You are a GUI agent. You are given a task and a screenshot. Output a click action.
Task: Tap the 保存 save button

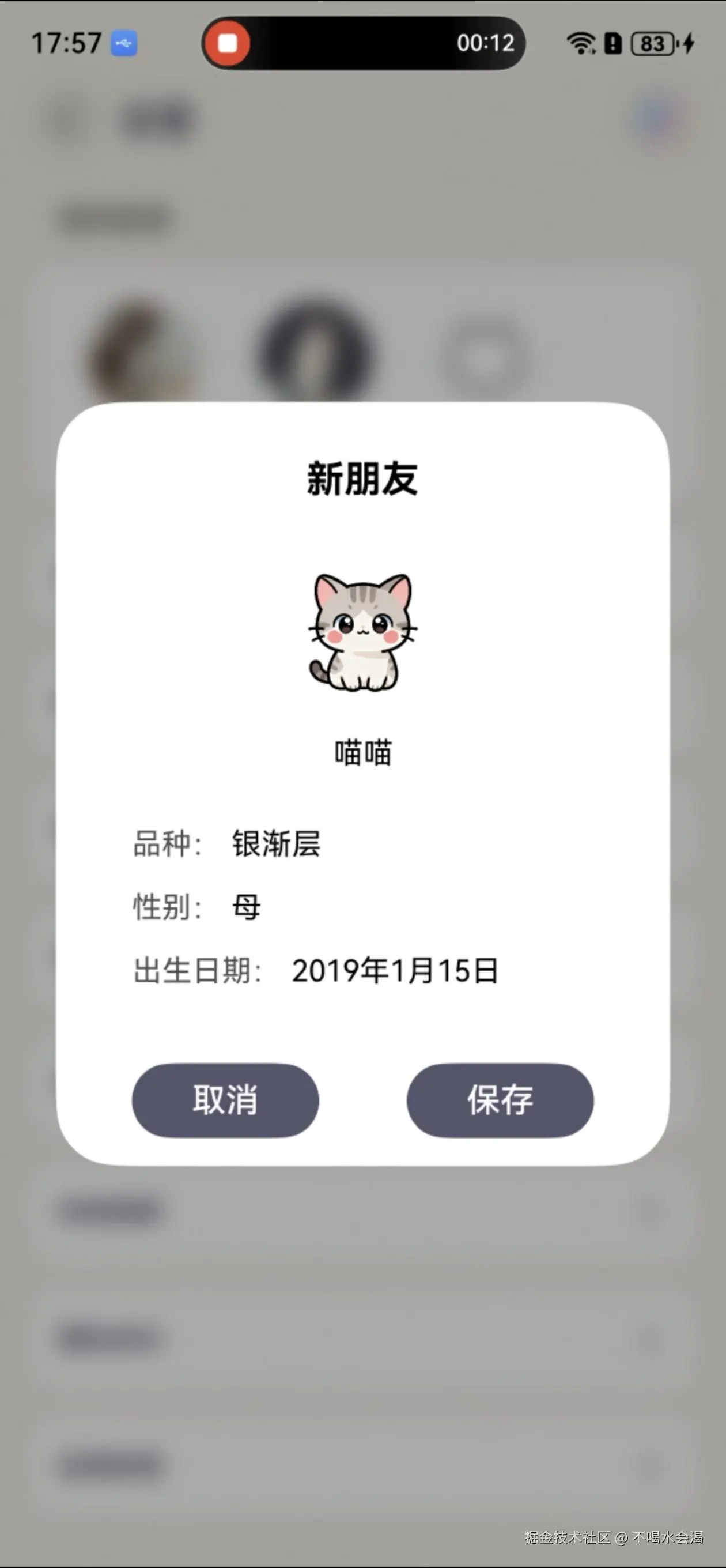[x=500, y=1101]
